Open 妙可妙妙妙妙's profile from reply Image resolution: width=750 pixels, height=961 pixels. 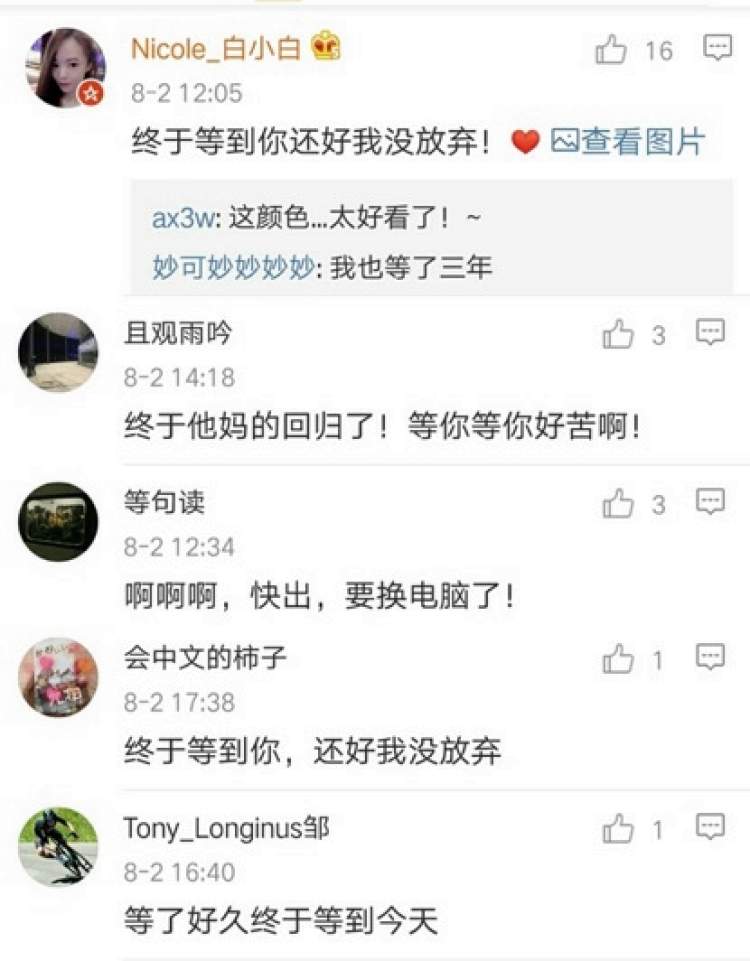pos(232,267)
